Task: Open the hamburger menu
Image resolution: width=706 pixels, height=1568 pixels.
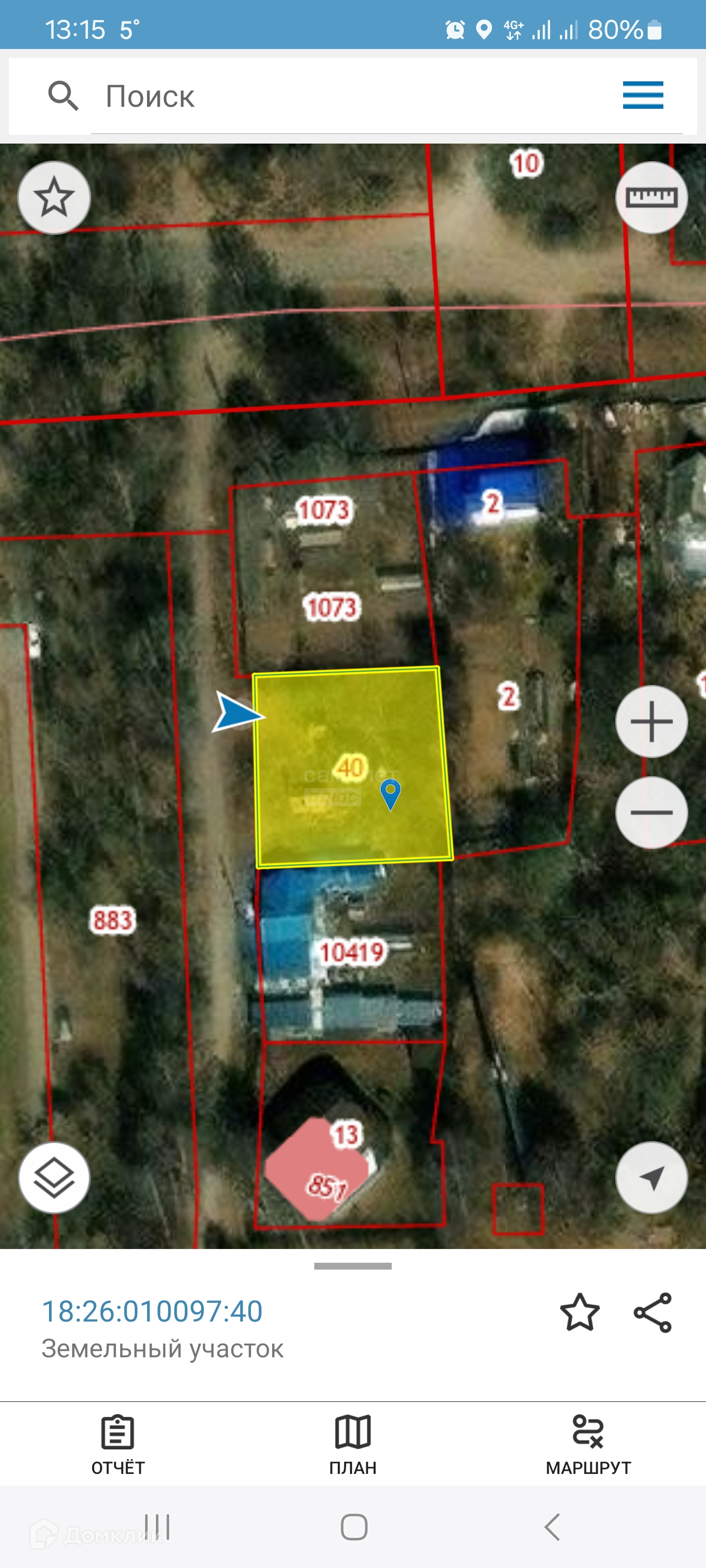Action: click(x=643, y=96)
